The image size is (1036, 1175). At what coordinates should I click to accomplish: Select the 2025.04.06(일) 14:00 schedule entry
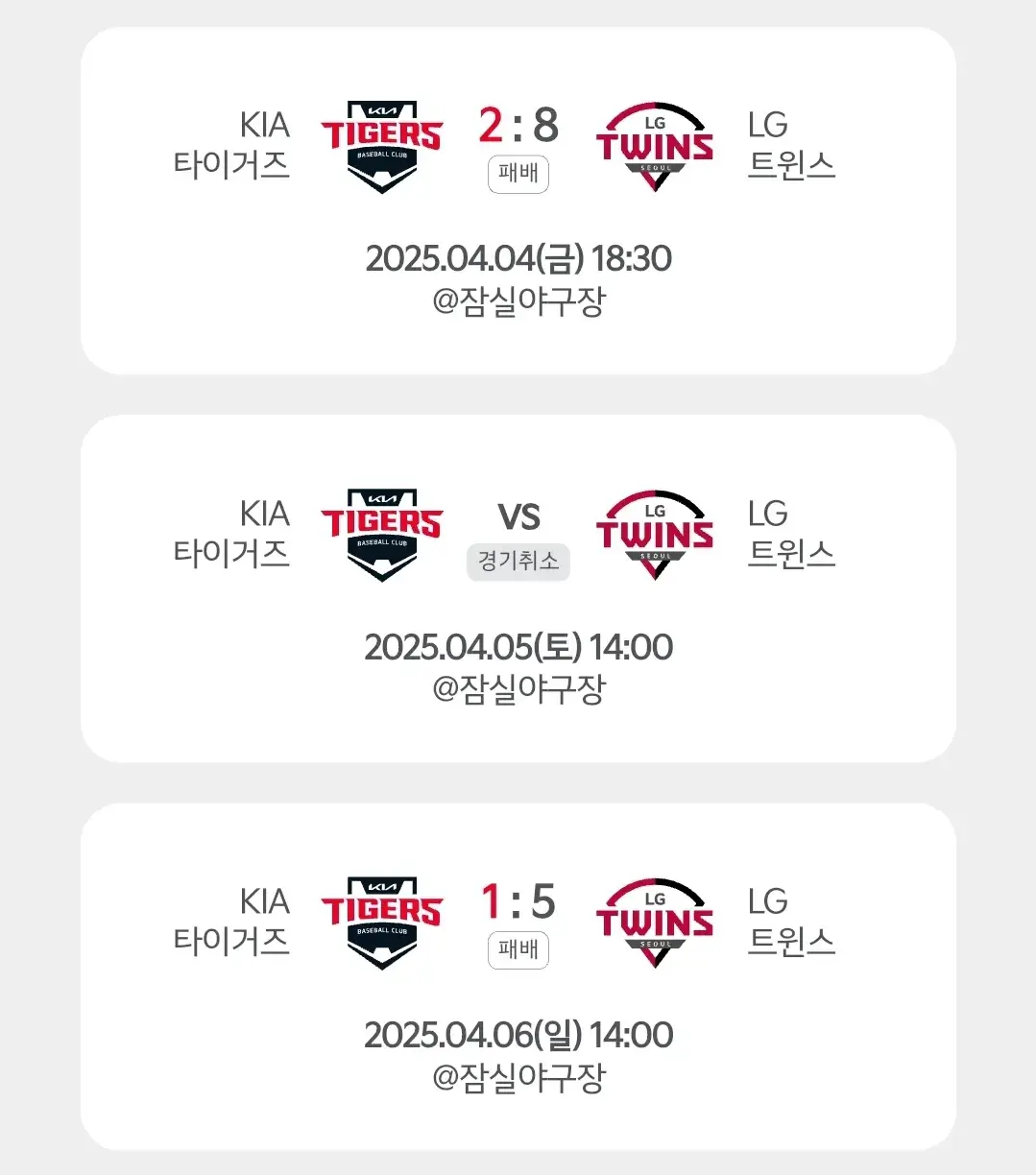(x=518, y=1035)
